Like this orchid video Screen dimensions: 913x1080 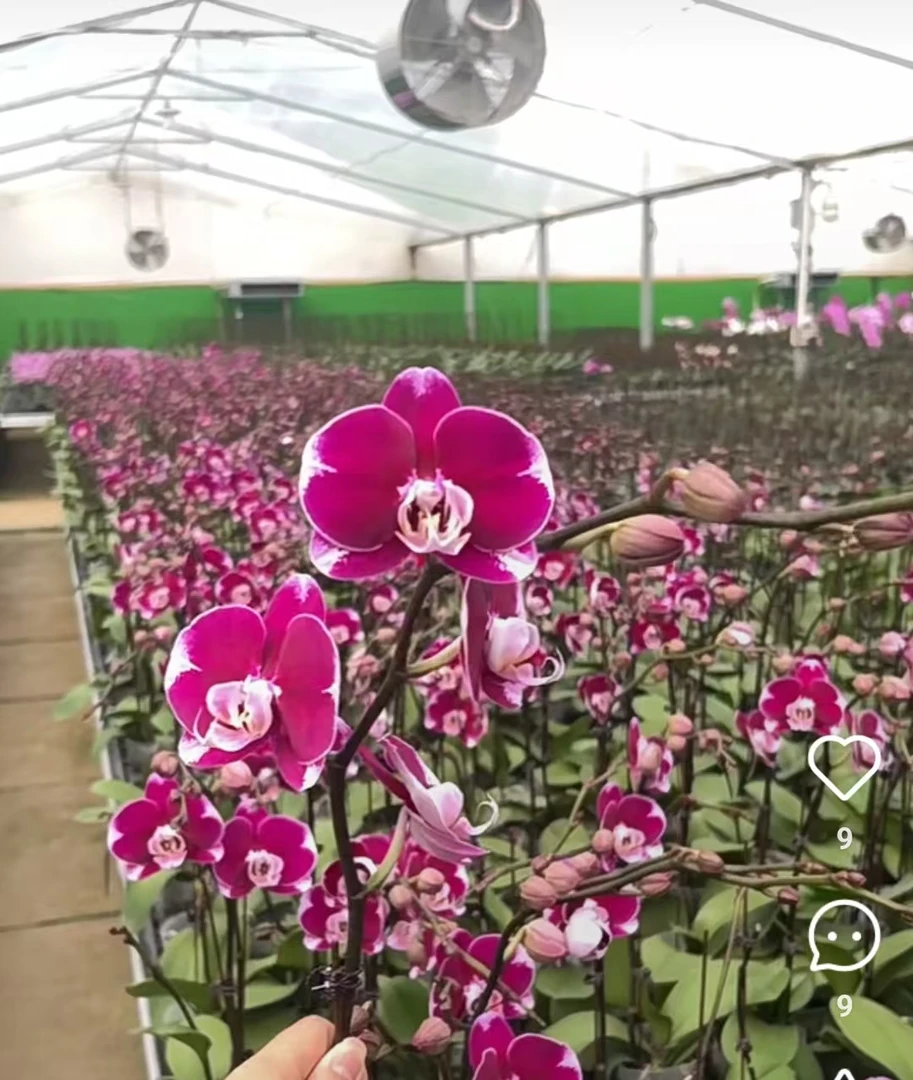click(844, 767)
